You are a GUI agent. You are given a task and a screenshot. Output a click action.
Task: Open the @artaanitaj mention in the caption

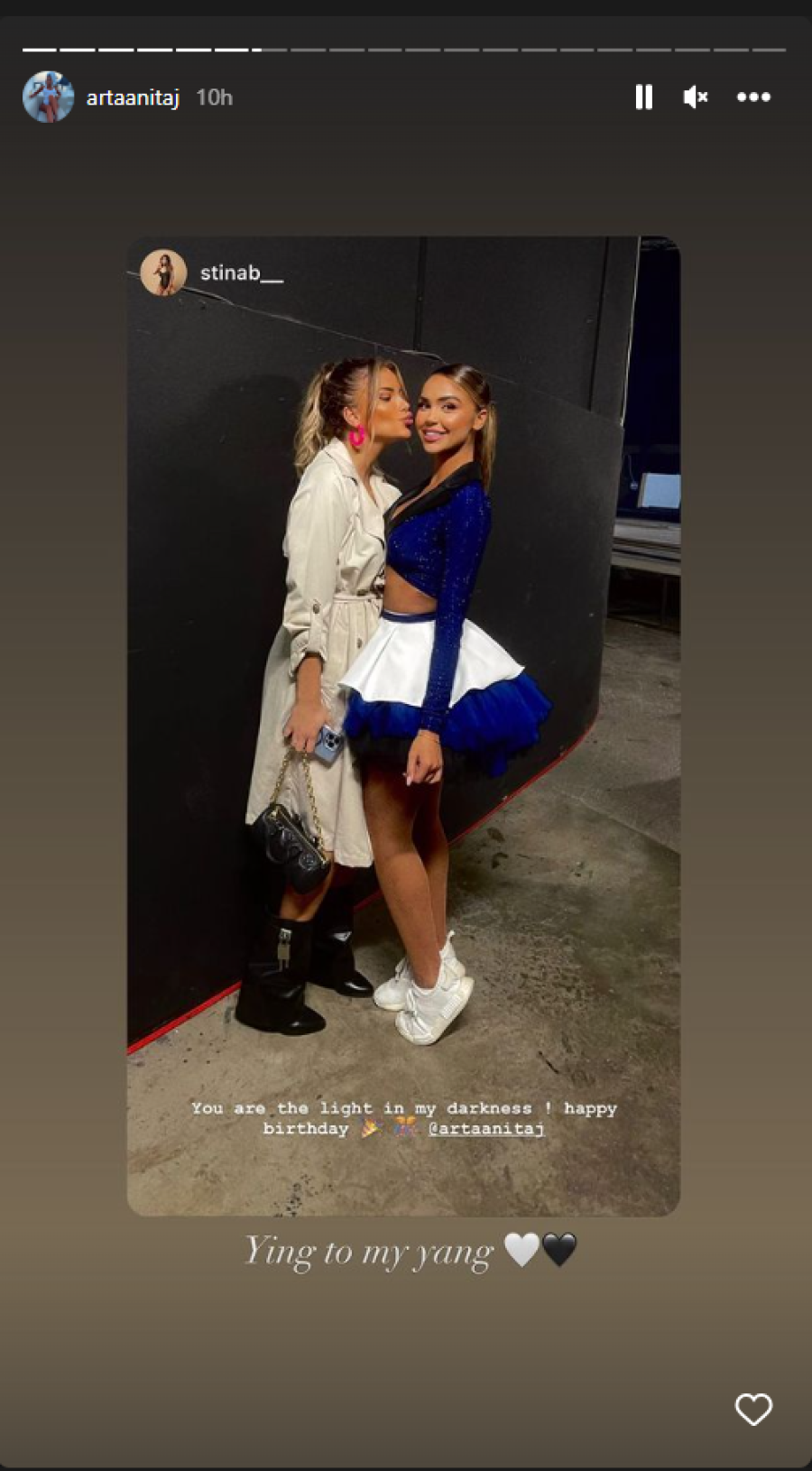tap(486, 1128)
